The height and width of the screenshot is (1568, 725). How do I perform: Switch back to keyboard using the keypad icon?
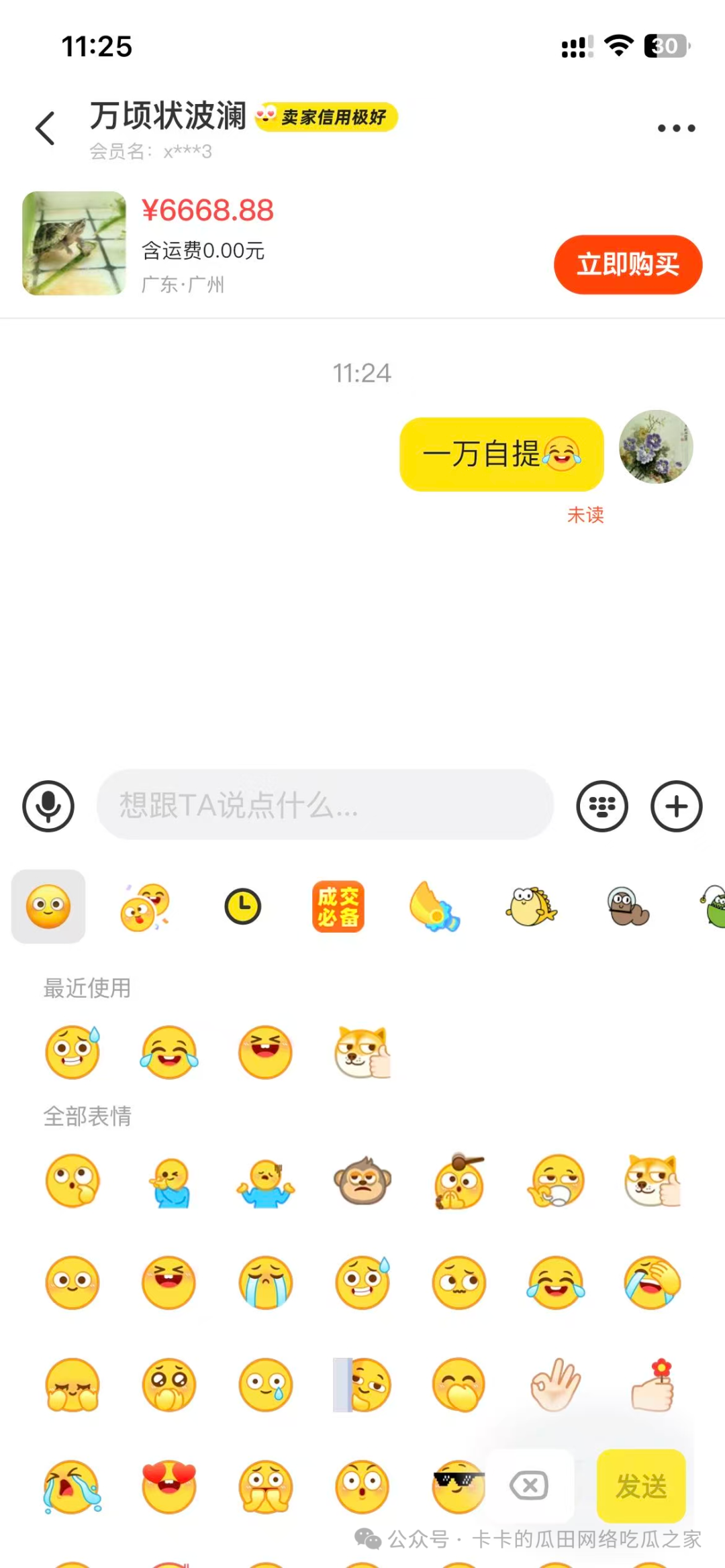point(602,806)
